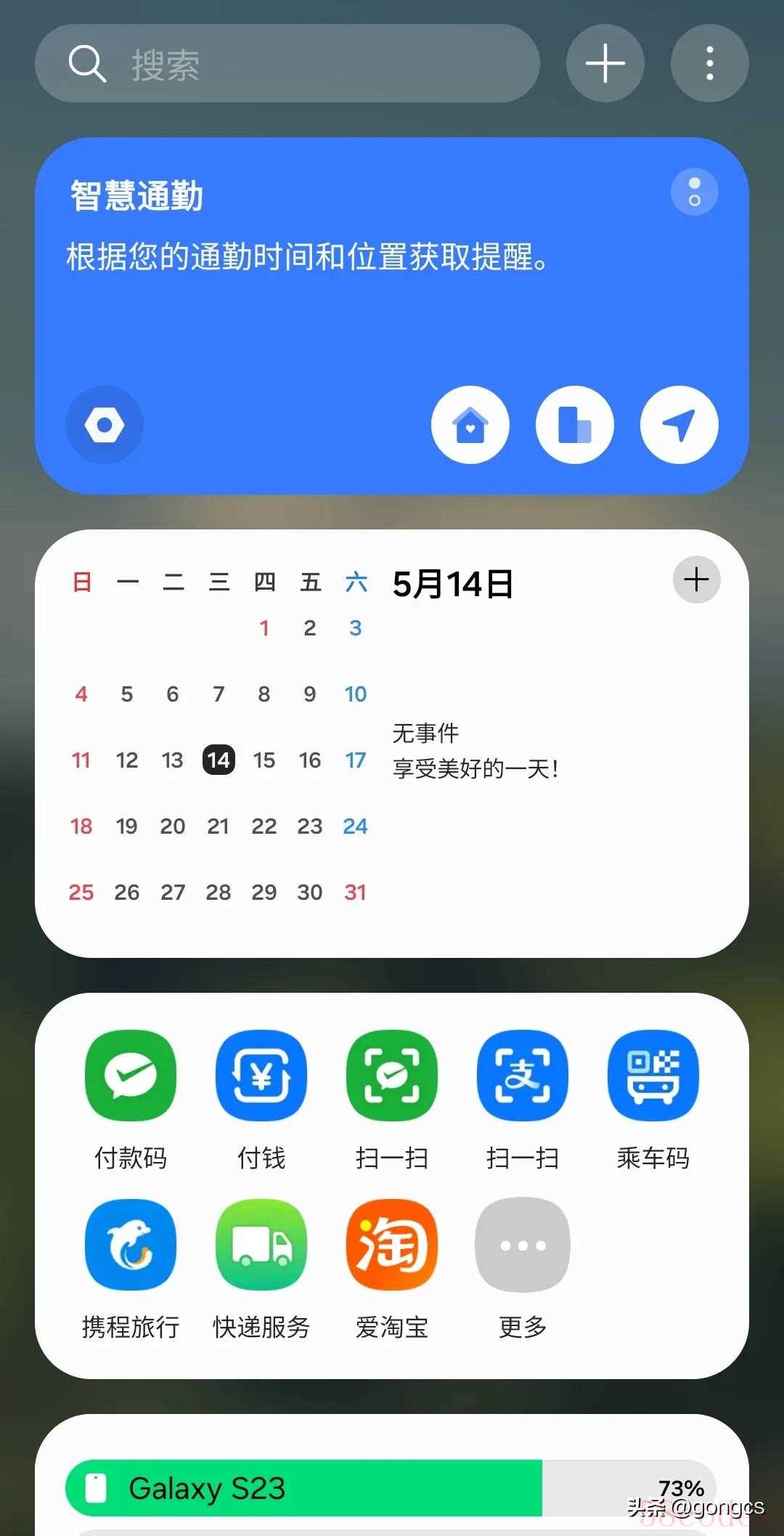Launch the 付钱 payment shortcut
The image size is (784, 1536).
(261, 1076)
